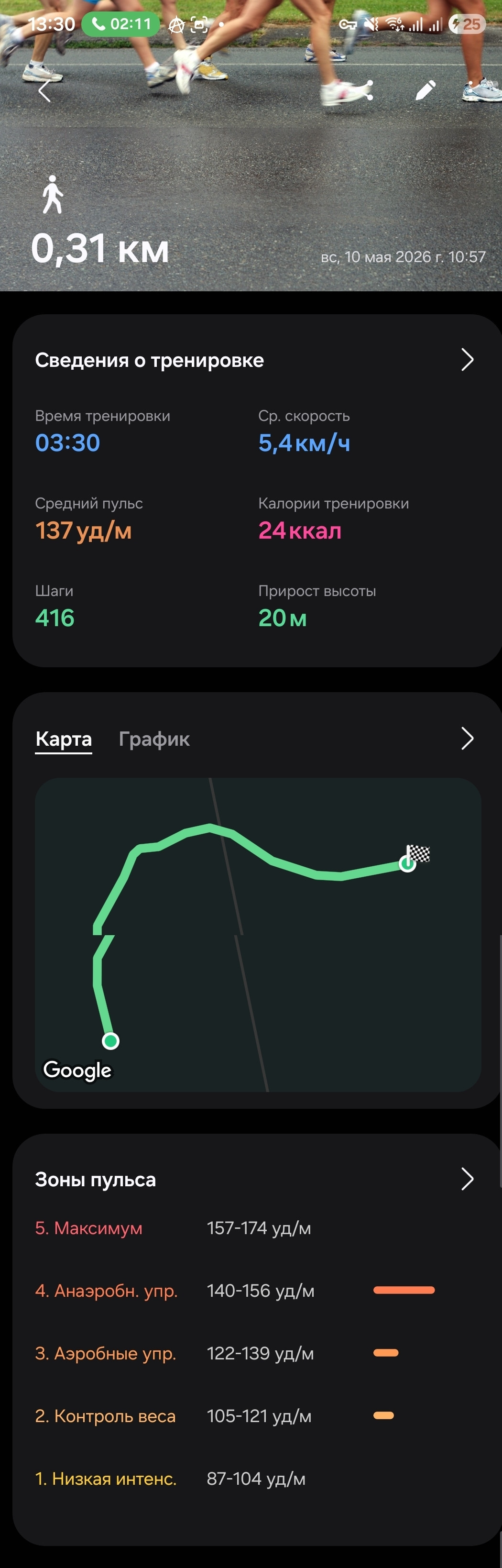Expand the map section with its chevron

(x=467, y=739)
